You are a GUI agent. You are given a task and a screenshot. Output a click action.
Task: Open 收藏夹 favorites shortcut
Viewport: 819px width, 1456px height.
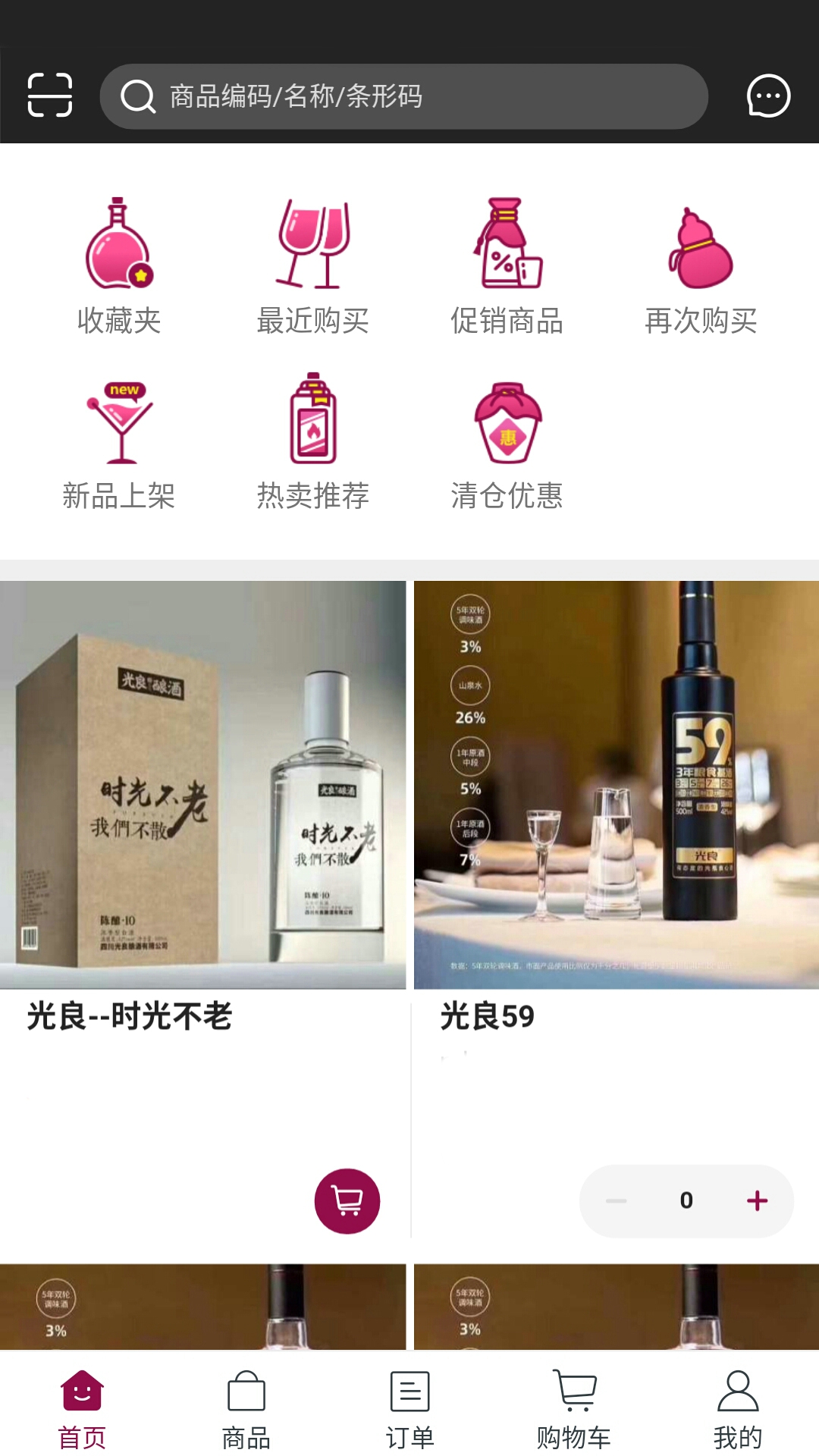click(x=119, y=266)
